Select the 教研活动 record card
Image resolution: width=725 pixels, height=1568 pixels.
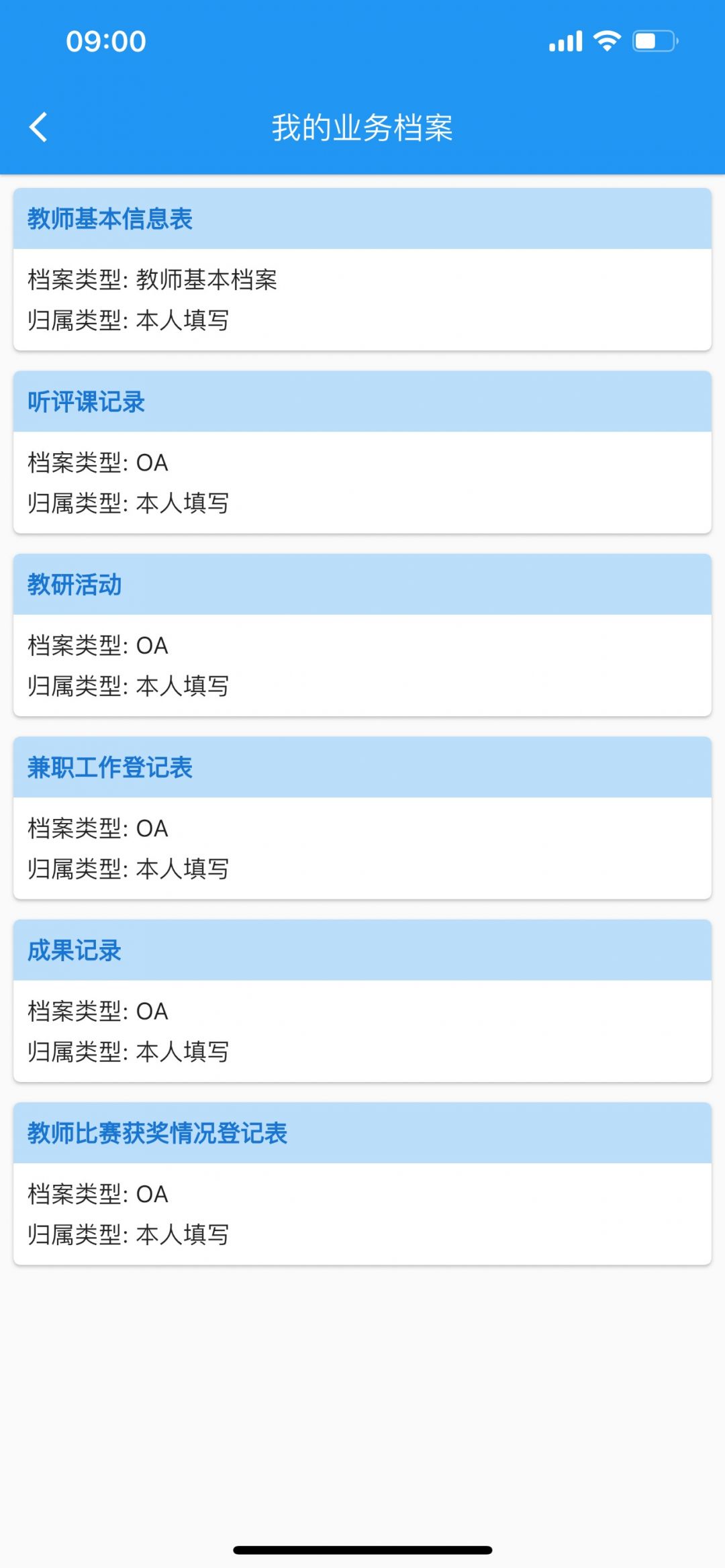(362, 634)
